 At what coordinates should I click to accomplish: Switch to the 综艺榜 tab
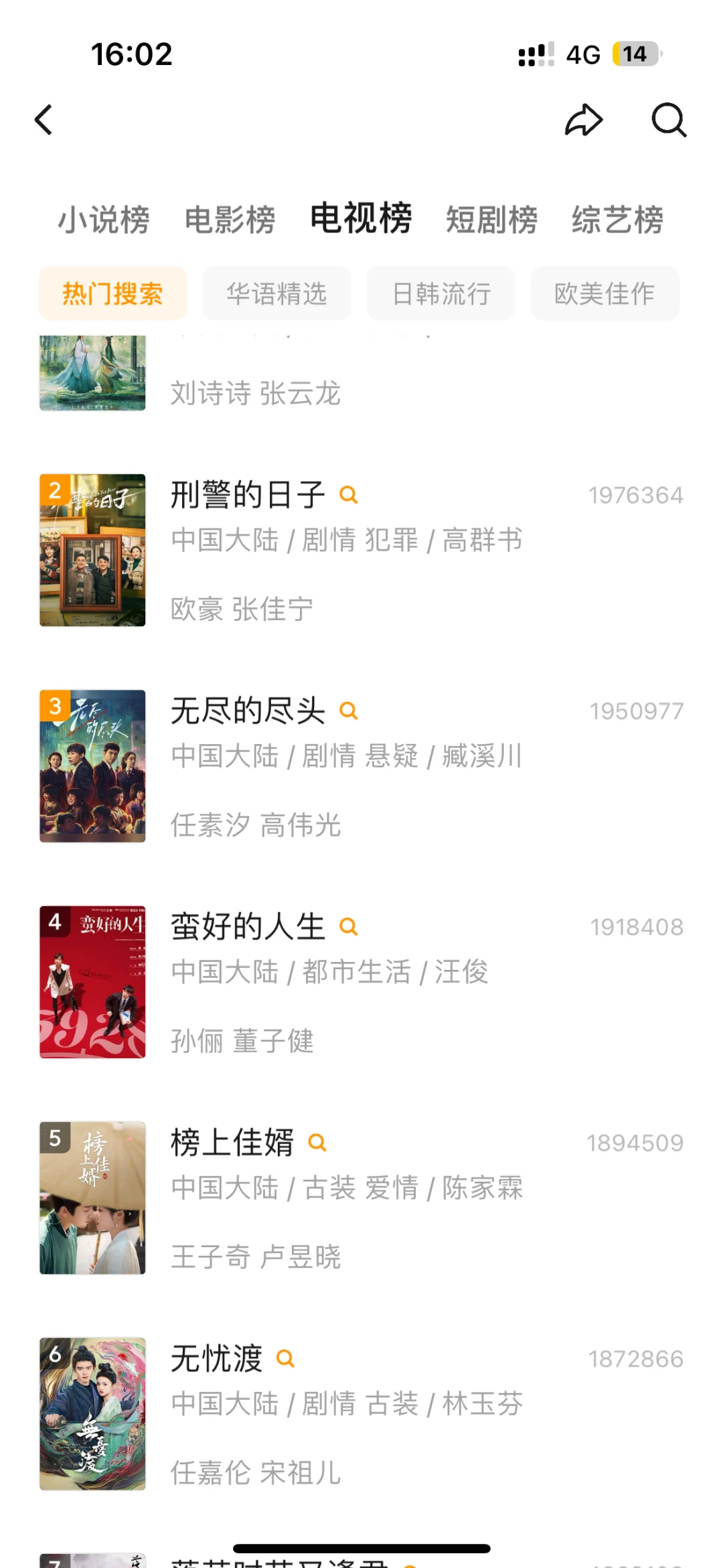pos(617,220)
